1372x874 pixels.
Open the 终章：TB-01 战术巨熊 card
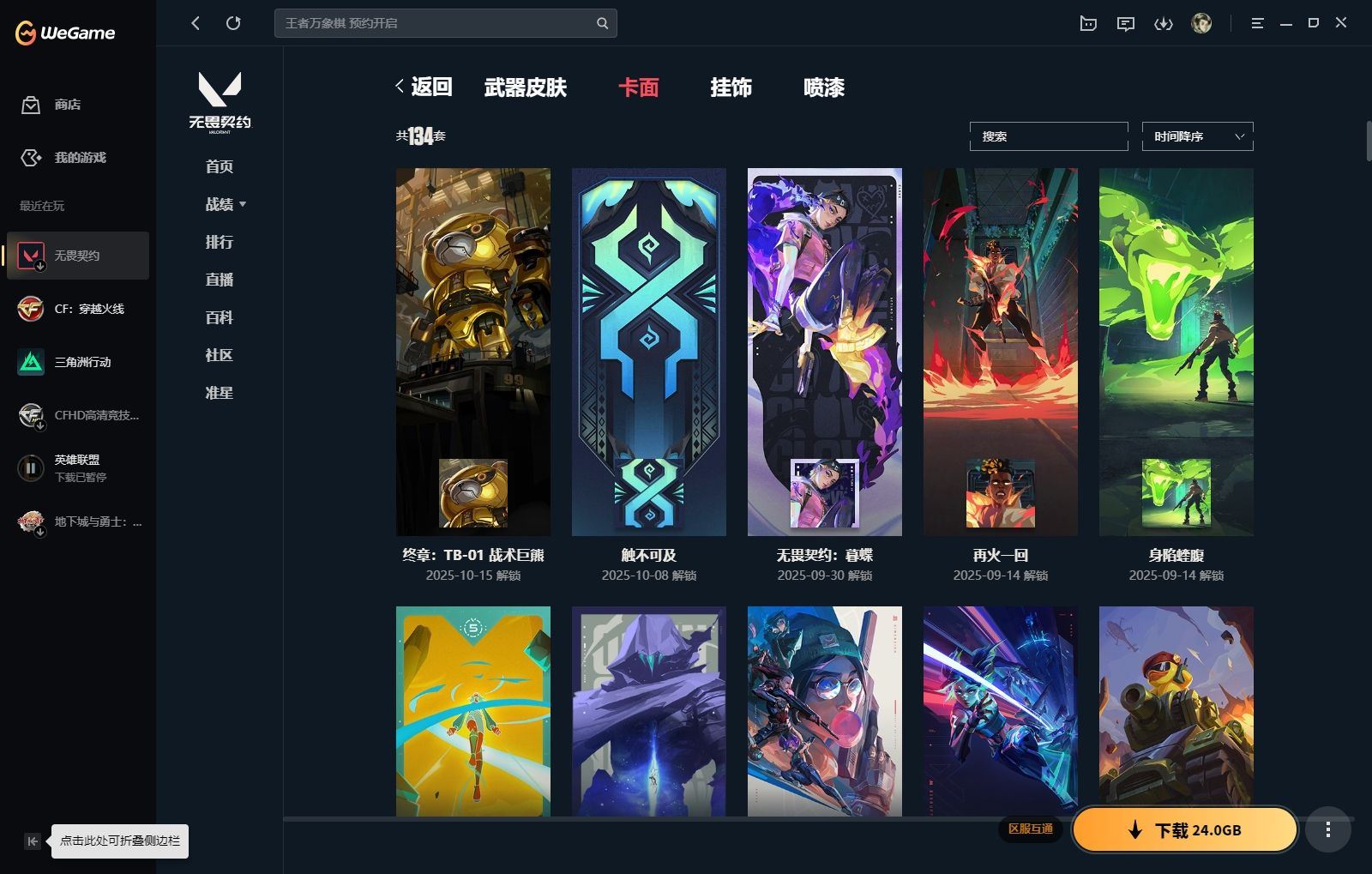pos(472,352)
